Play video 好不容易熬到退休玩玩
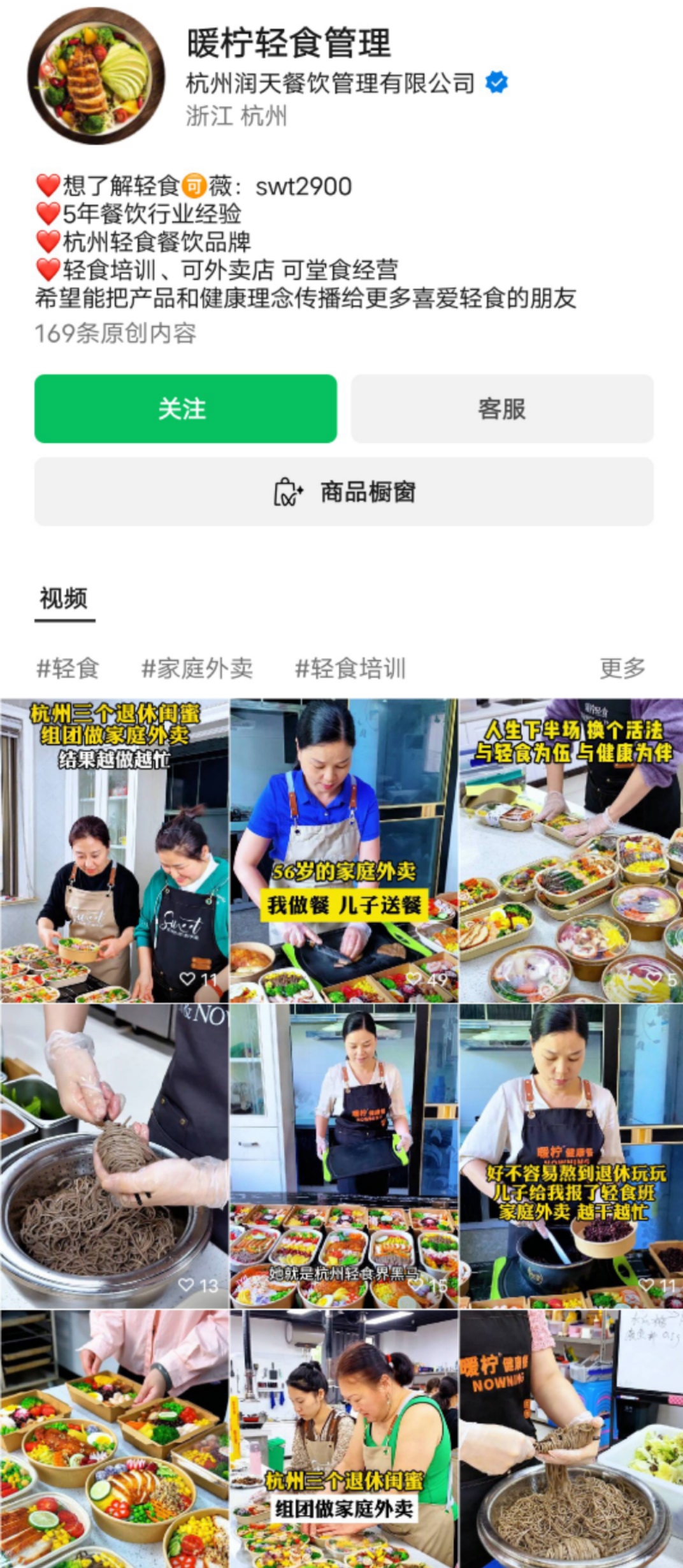The image size is (683, 1568). coord(572,1156)
